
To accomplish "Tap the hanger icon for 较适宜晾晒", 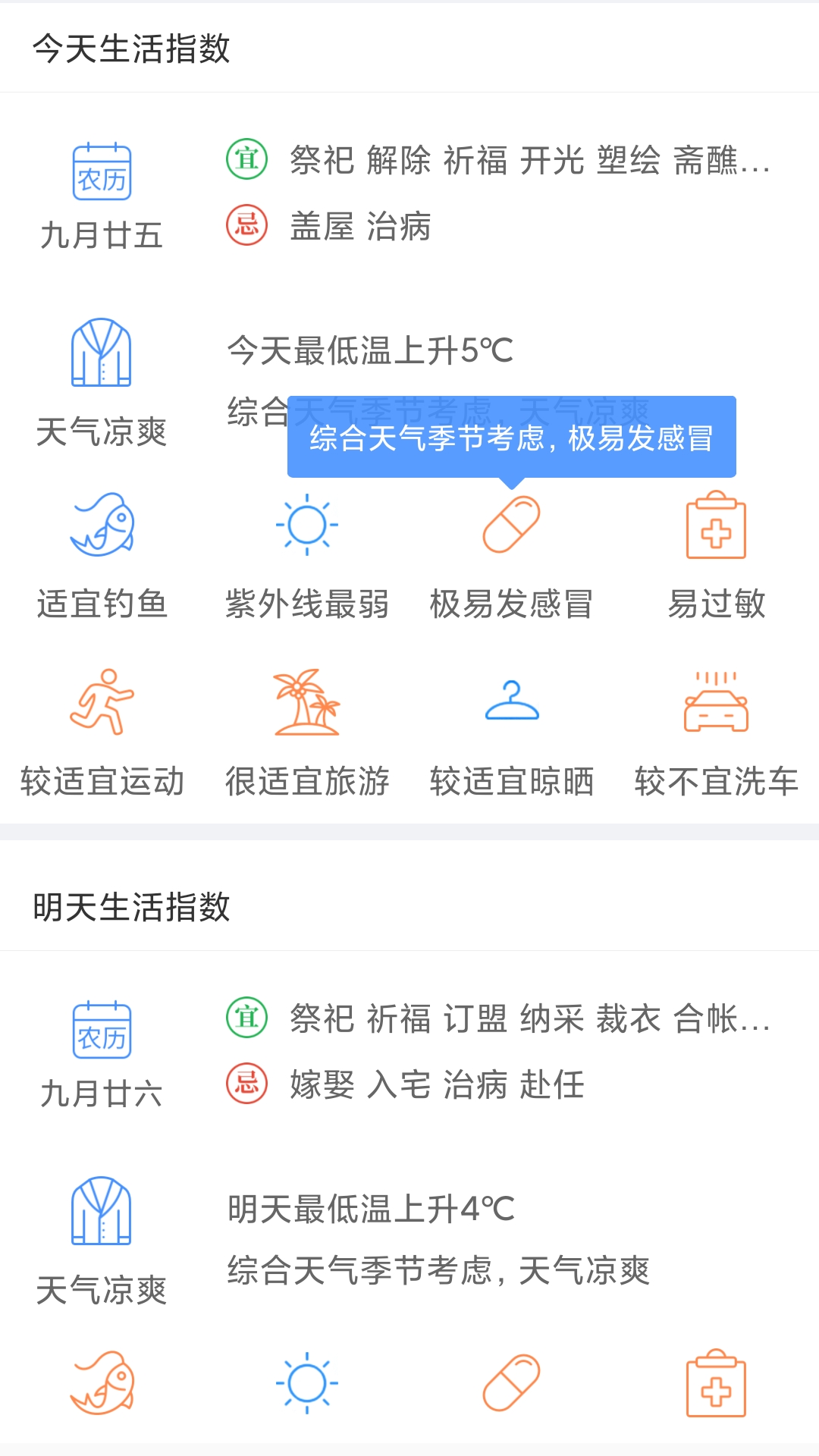I will (512, 704).
